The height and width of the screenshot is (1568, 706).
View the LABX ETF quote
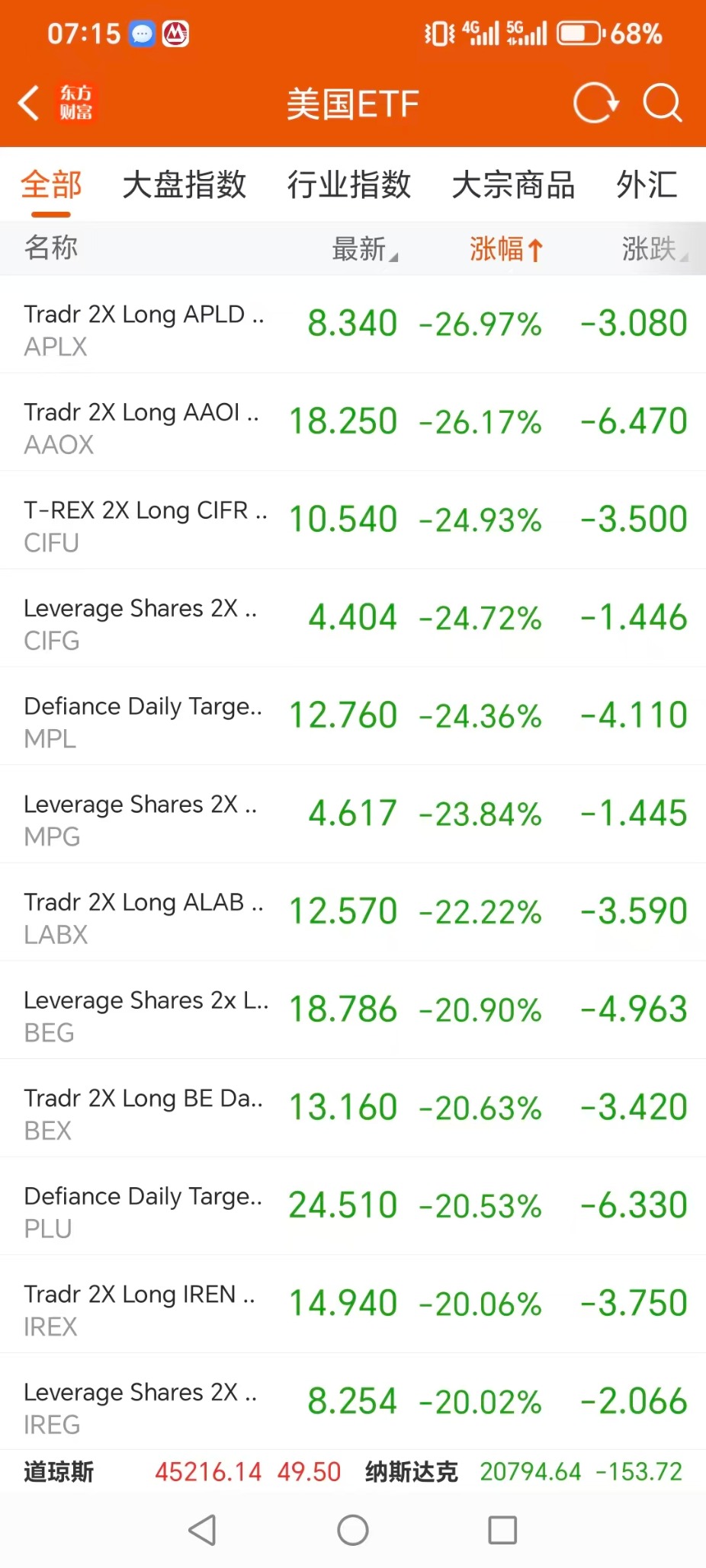pyautogui.click(x=352, y=912)
